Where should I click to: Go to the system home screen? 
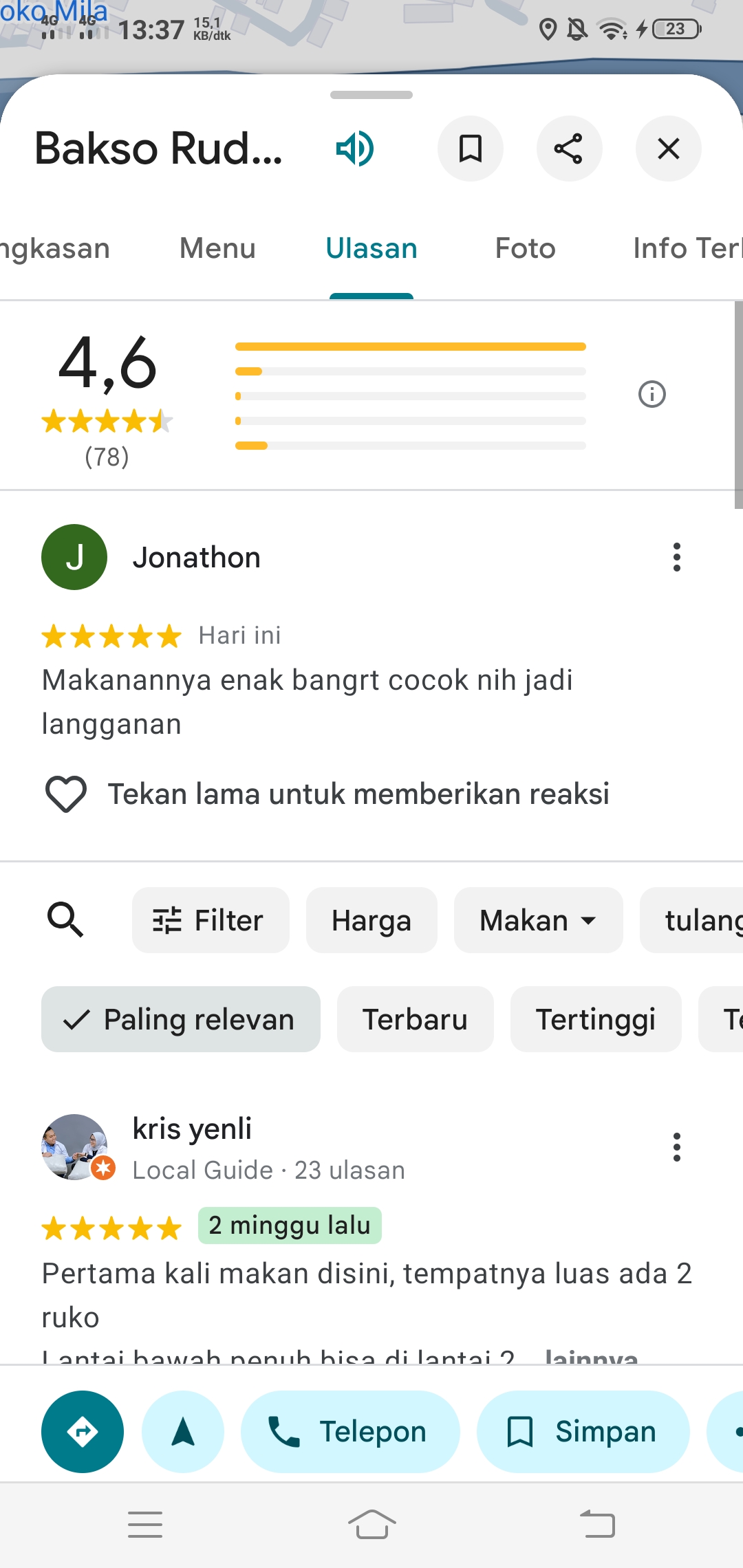point(371,1524)
